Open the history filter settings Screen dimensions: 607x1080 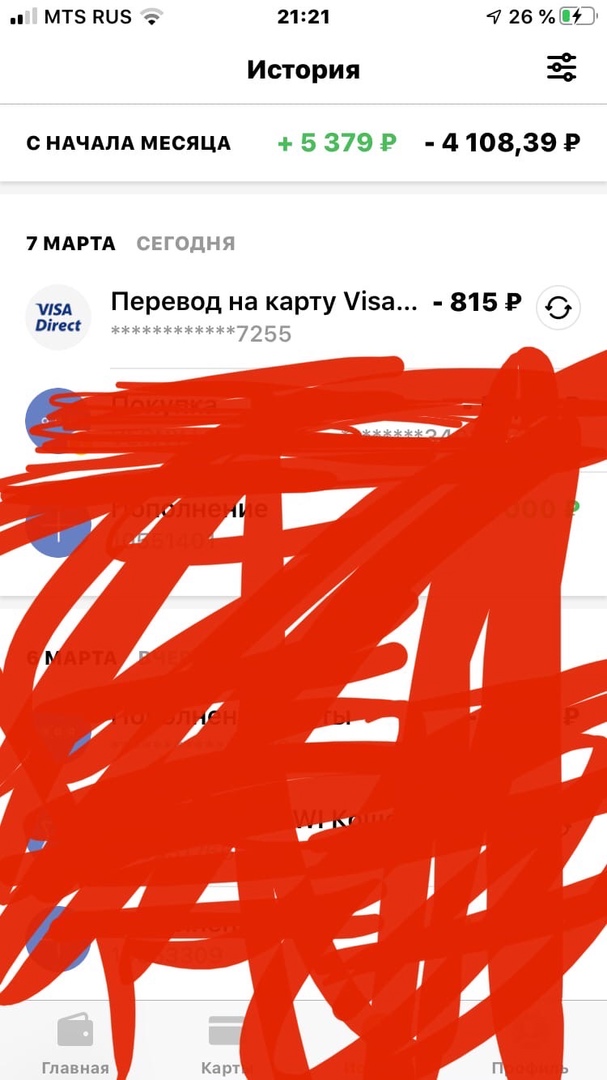(x=561, y=68)
